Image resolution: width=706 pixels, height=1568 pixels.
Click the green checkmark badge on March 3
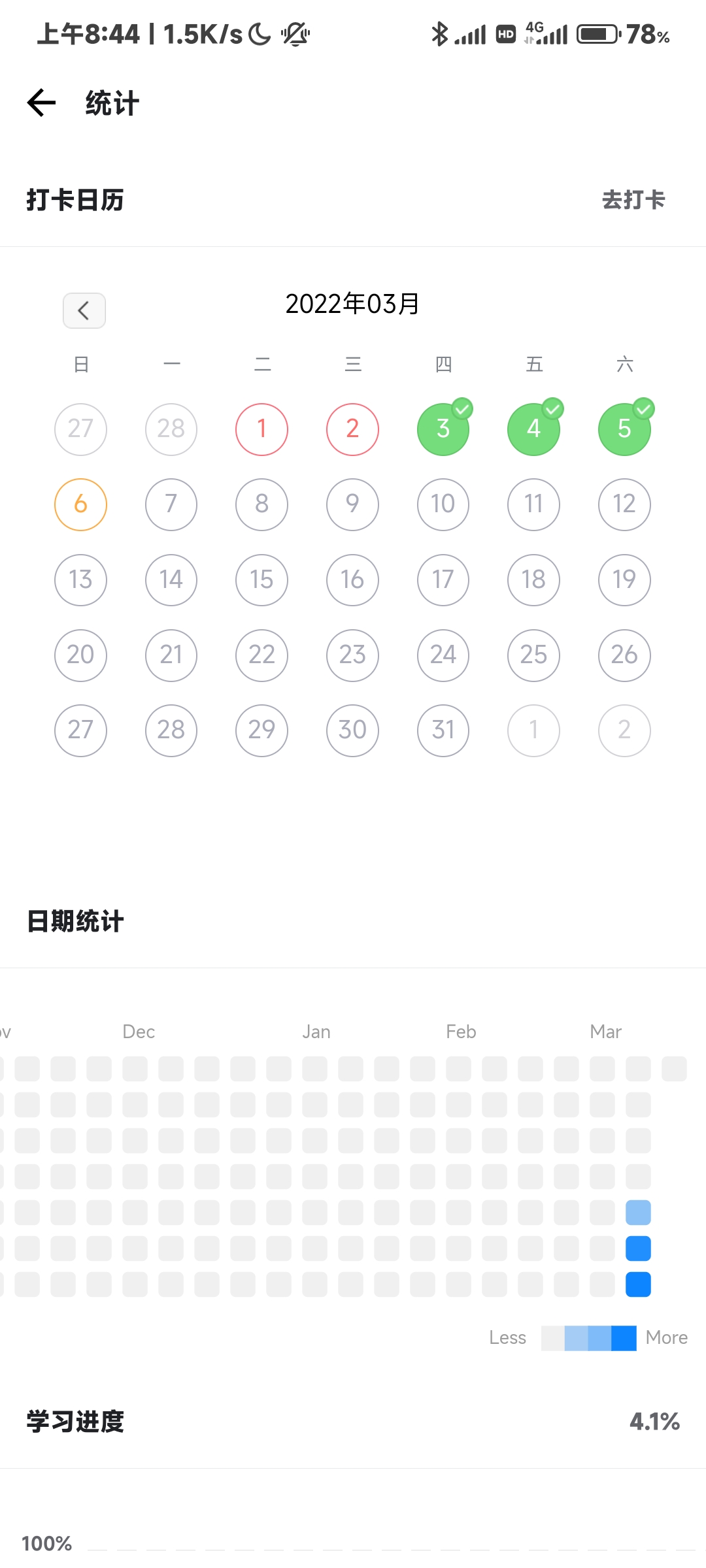pyautogui.click(x=463, y=408)
